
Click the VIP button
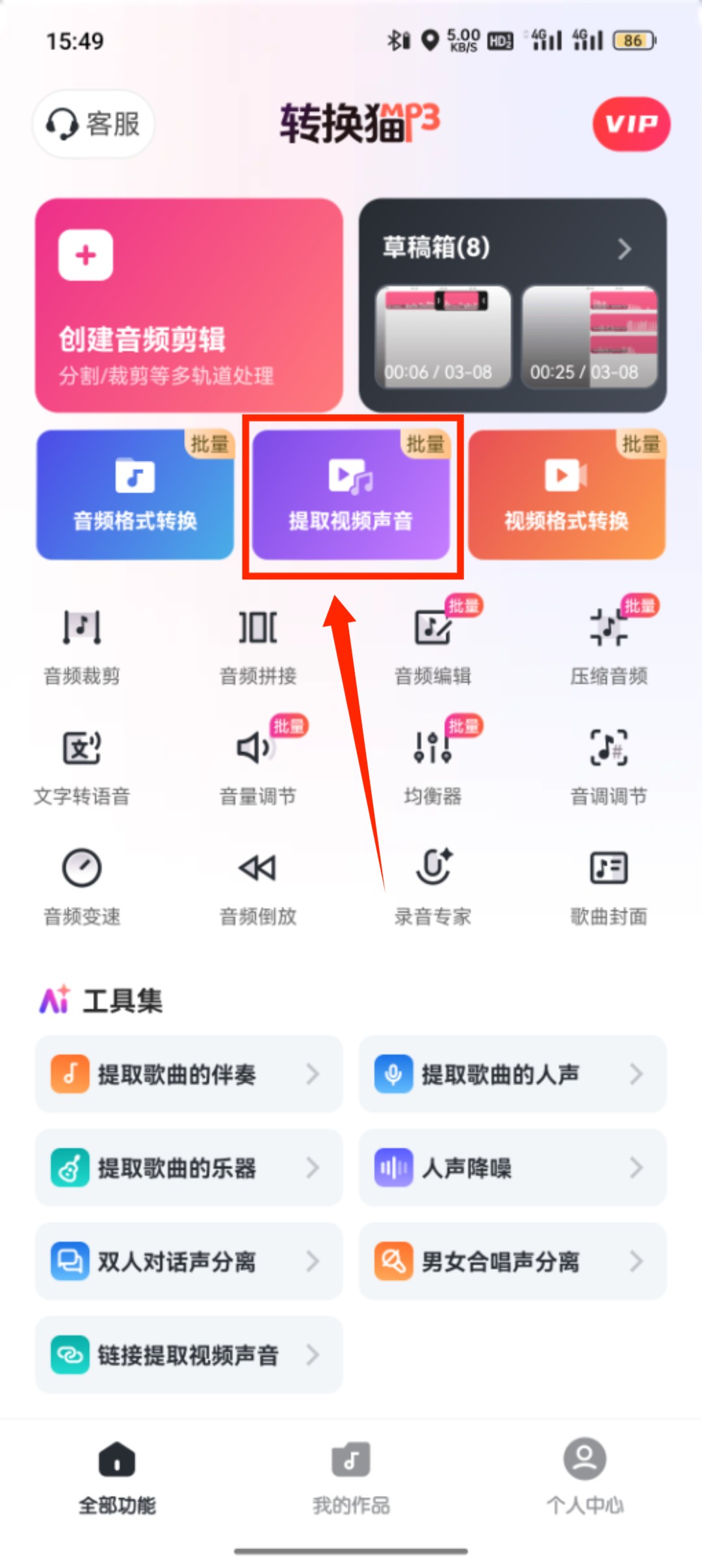630,124
